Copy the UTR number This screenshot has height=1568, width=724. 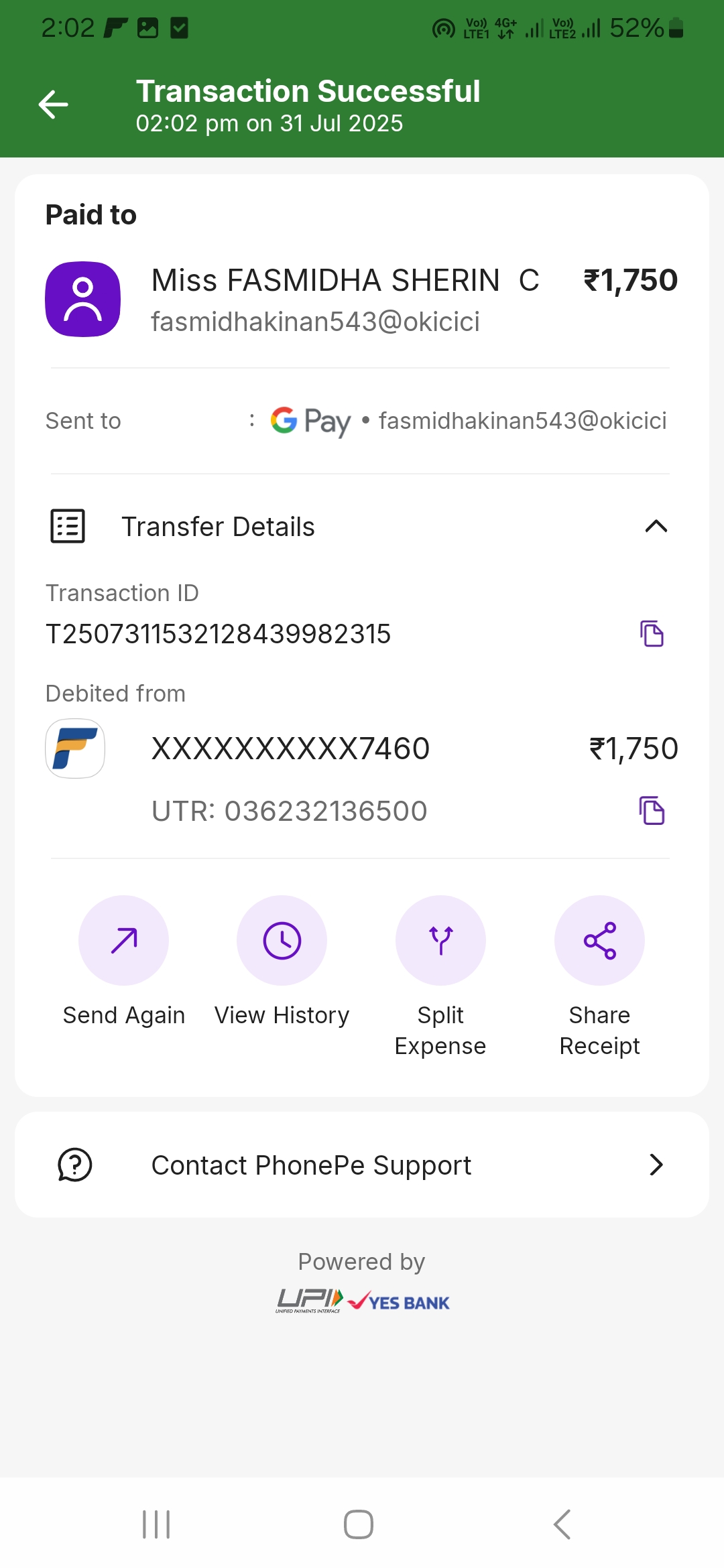652,811
